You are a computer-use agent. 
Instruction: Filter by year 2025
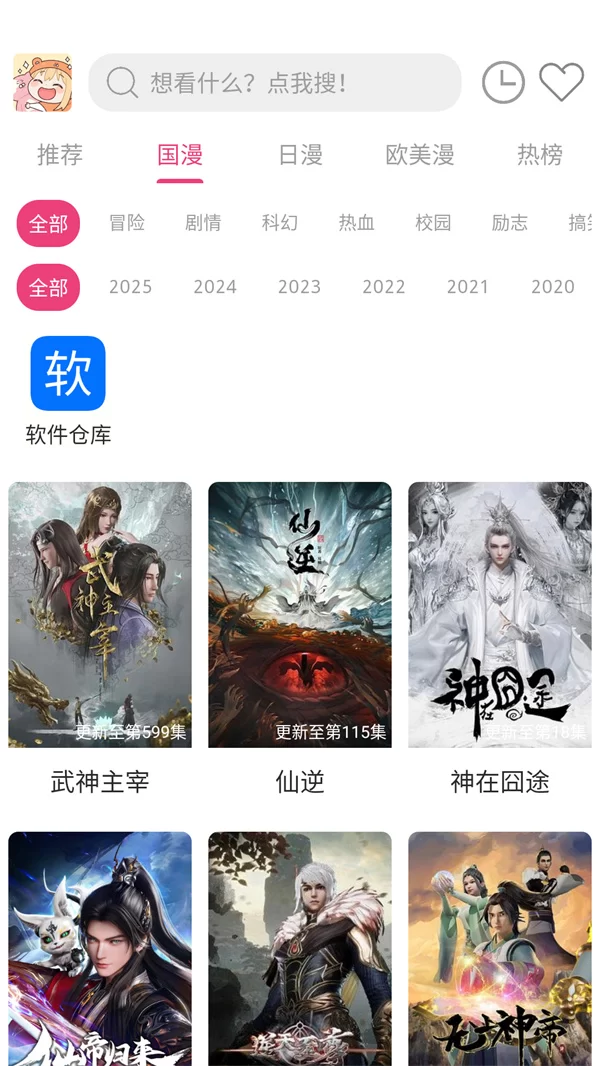pyautogui.click(x=130, y=287)
